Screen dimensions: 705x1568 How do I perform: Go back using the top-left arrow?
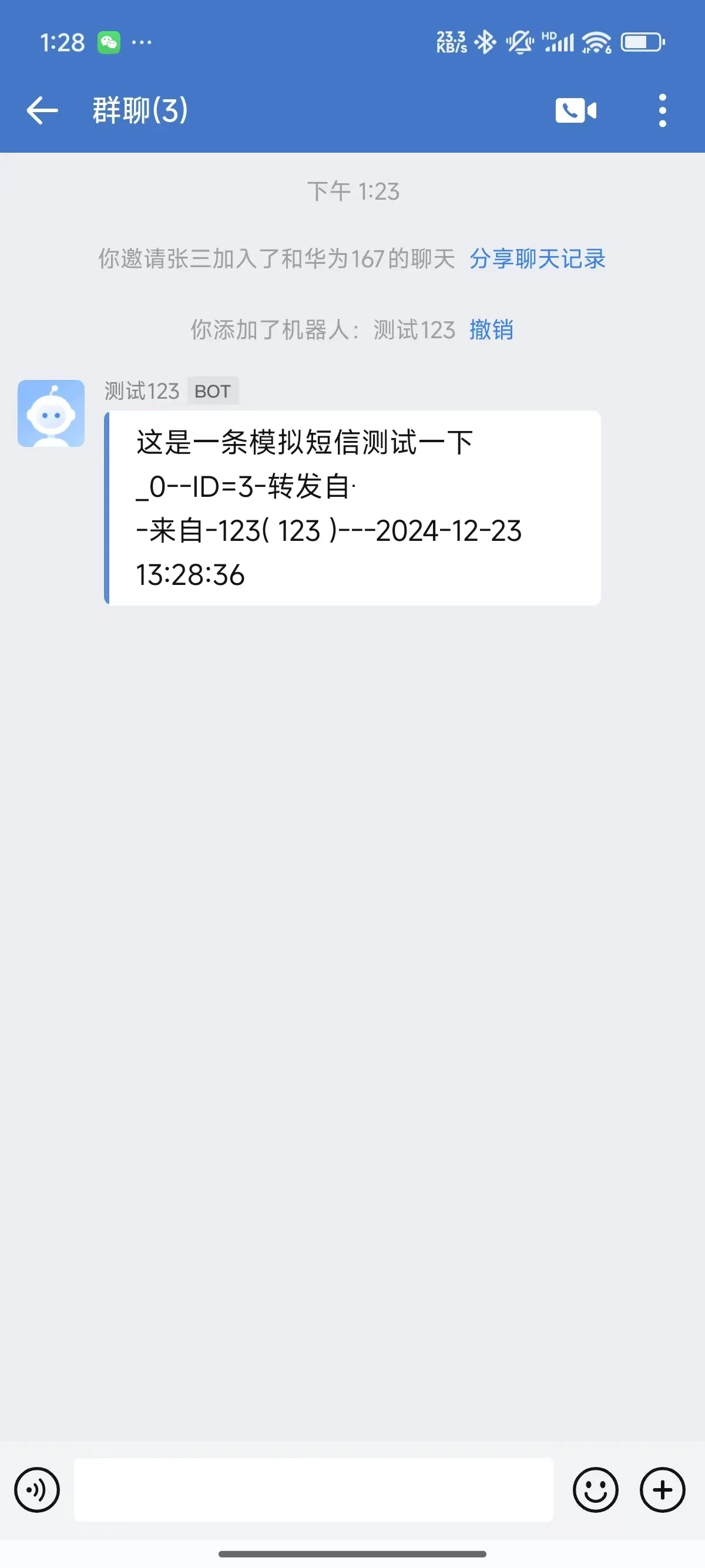42,111
